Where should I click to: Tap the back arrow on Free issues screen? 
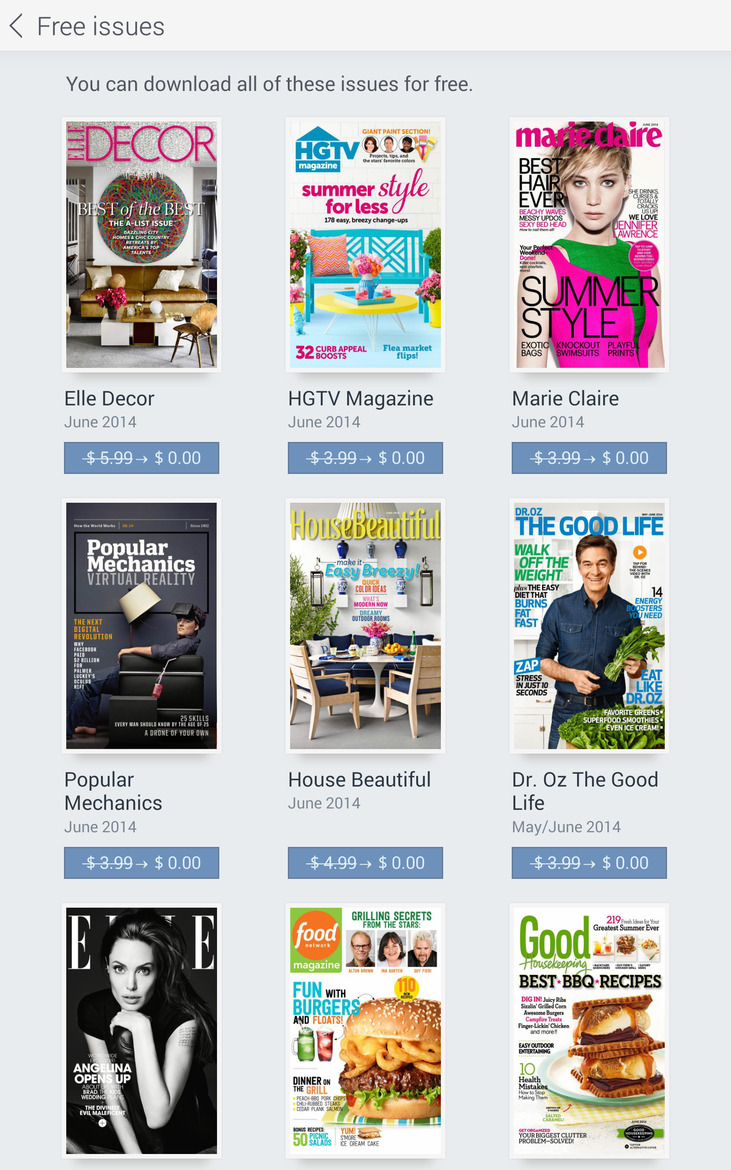pos(17,26)
